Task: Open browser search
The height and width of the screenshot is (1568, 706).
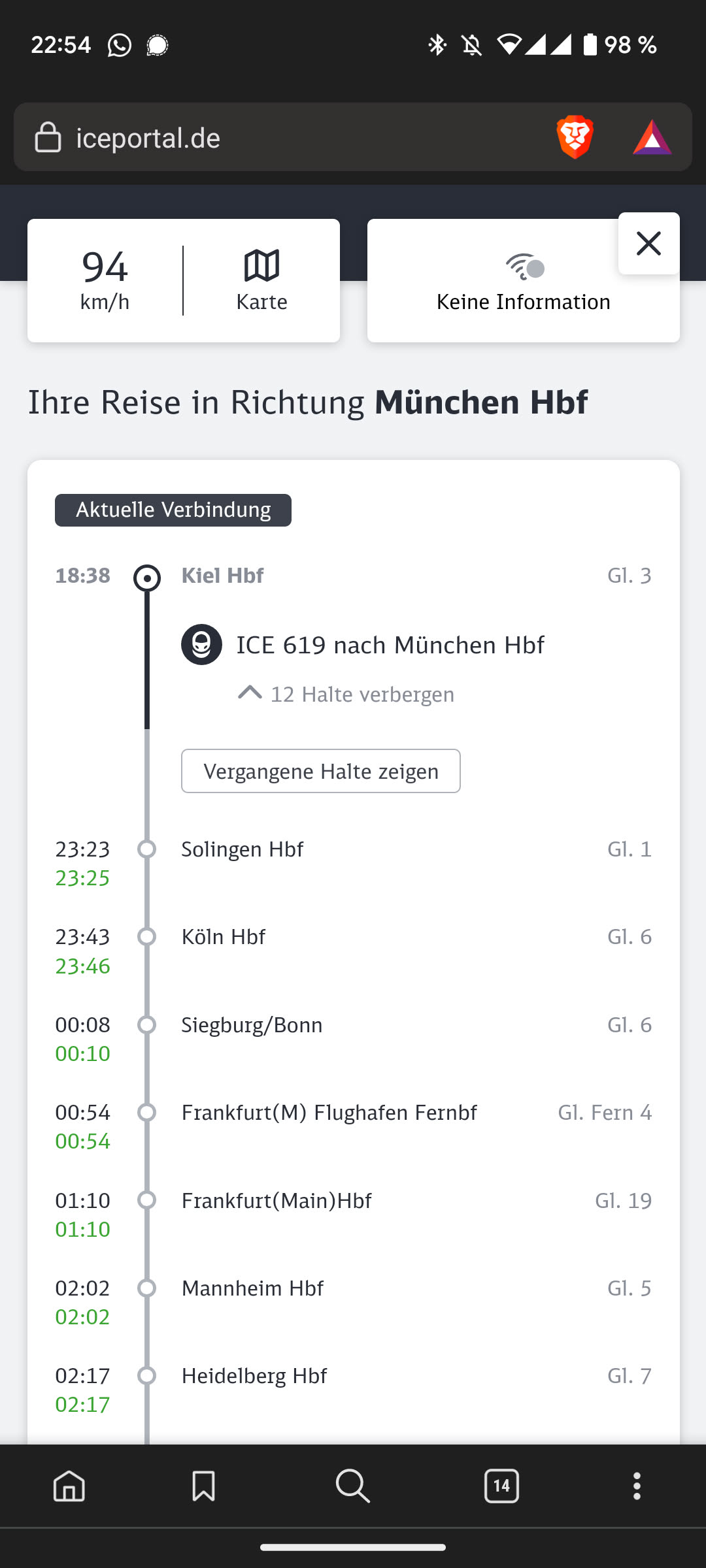Action: (x=353, y=1486)
